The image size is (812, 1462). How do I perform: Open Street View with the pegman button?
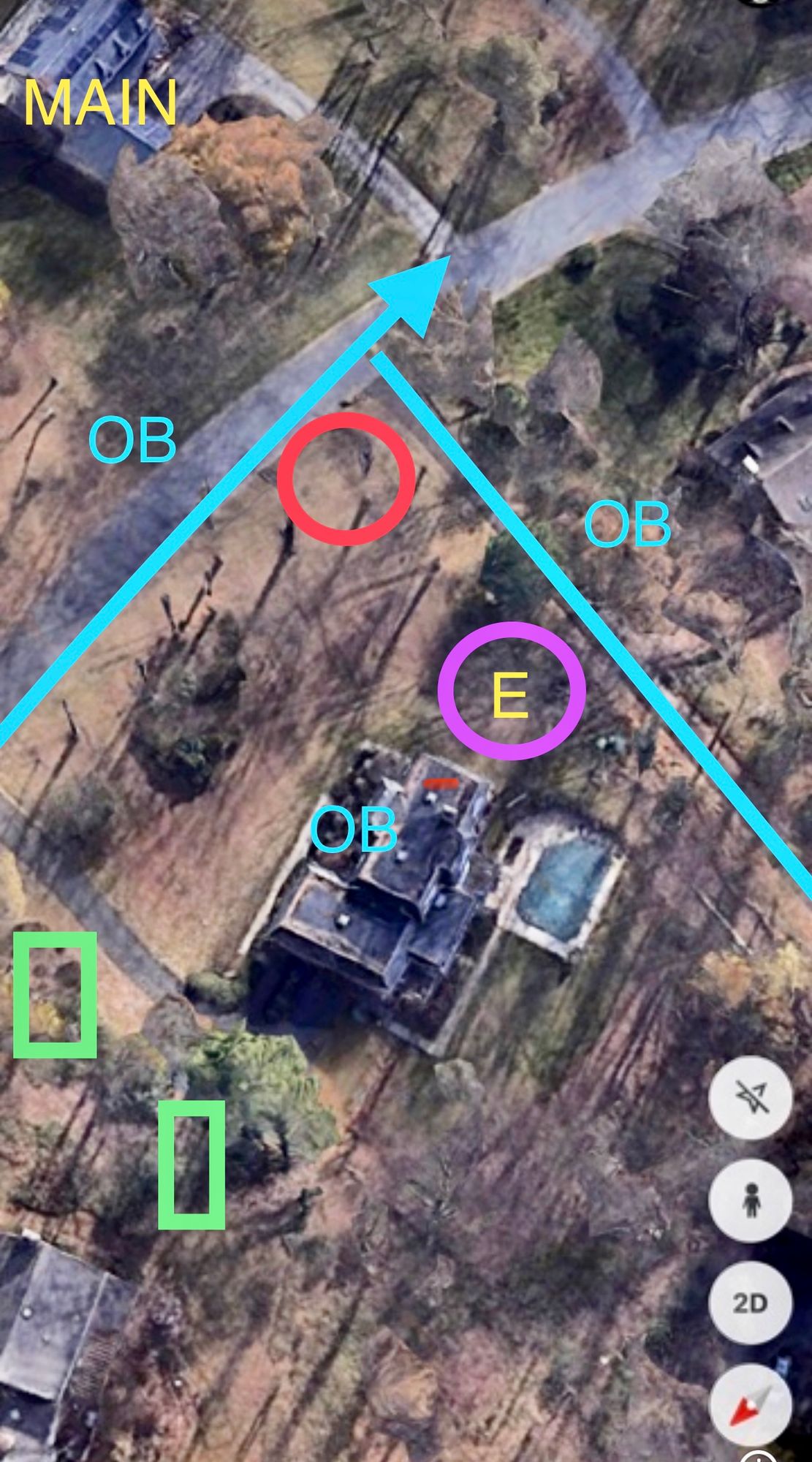click(x=751, y=1200)
